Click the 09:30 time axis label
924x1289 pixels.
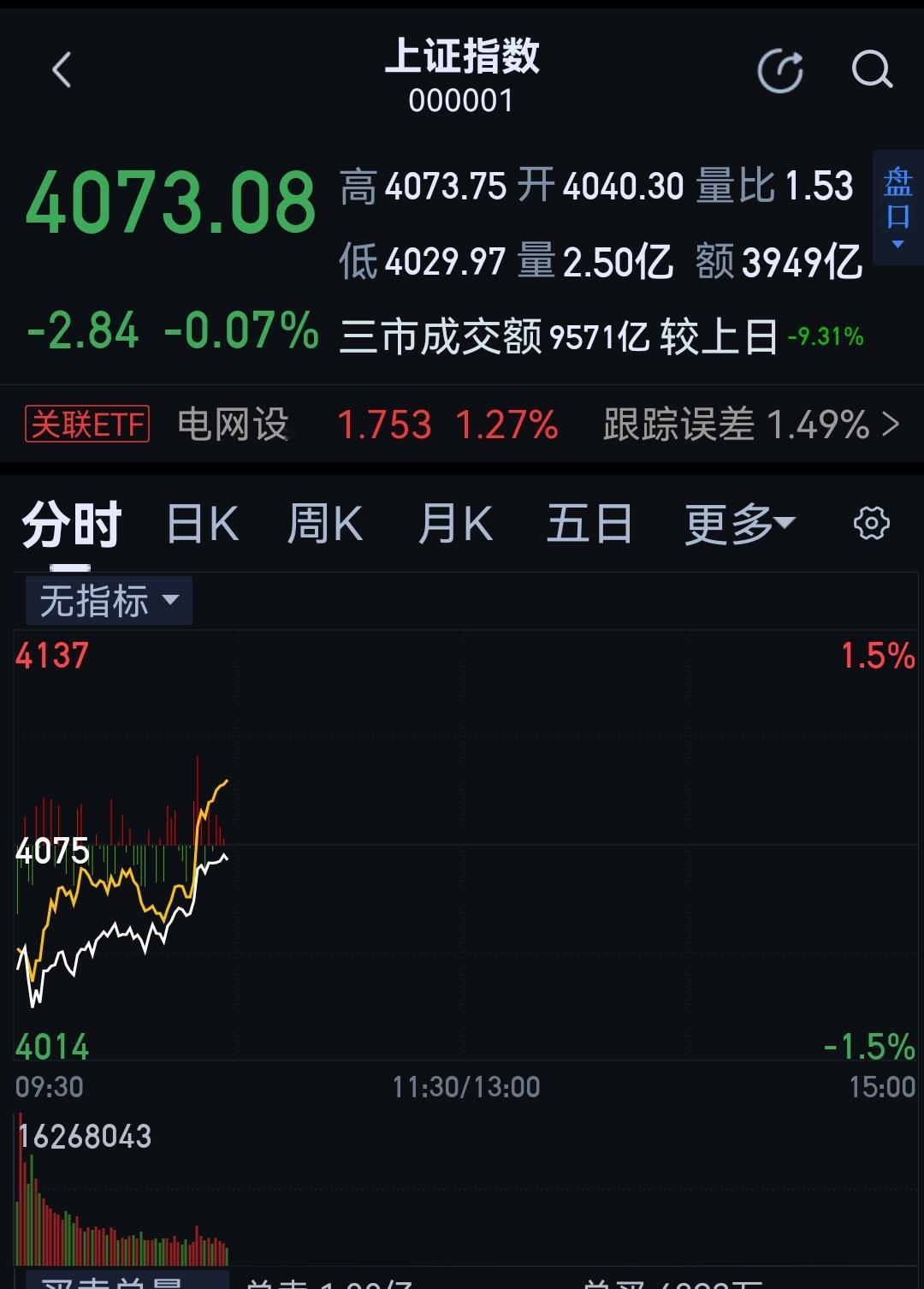coord(49,1086)
